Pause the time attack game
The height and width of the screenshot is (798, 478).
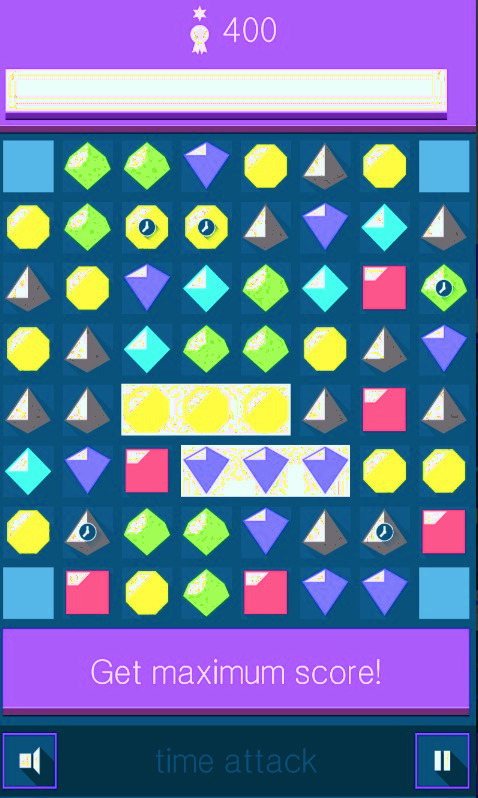[442, 761]
